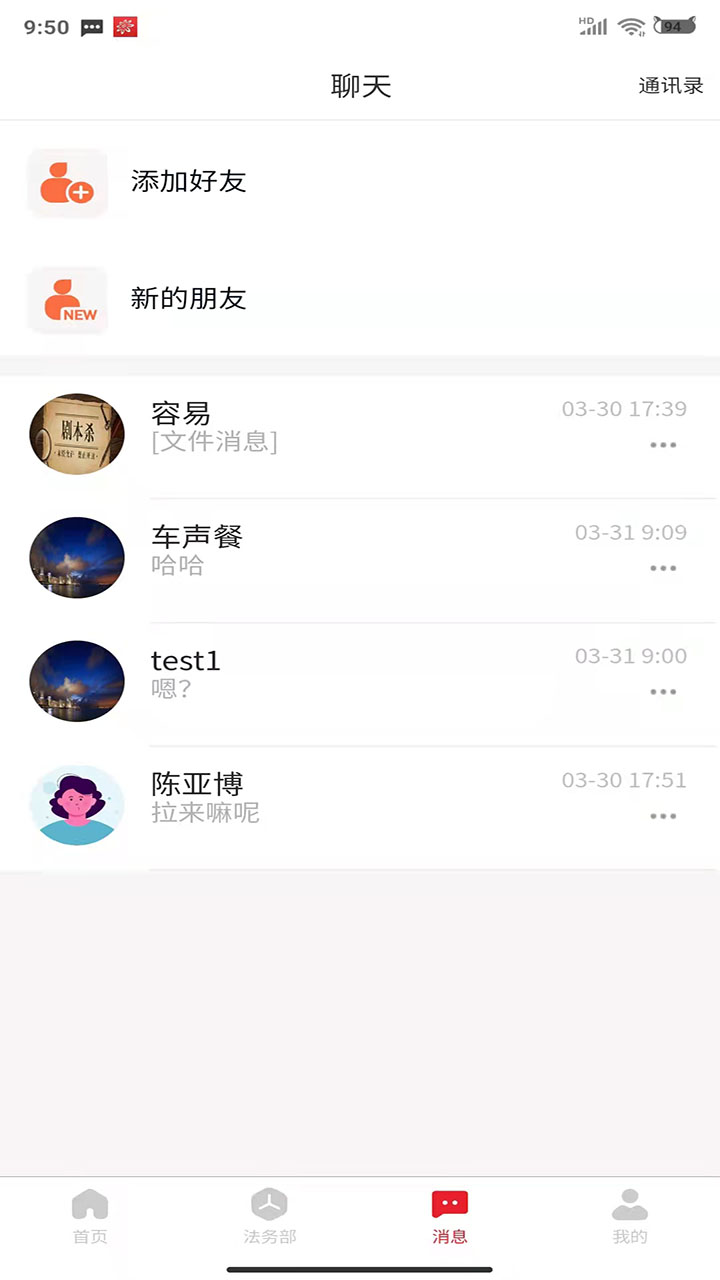Tap the three-dot menu on 车声餐's chat
The image size is (720, 1280).
(x=663, y=568)
